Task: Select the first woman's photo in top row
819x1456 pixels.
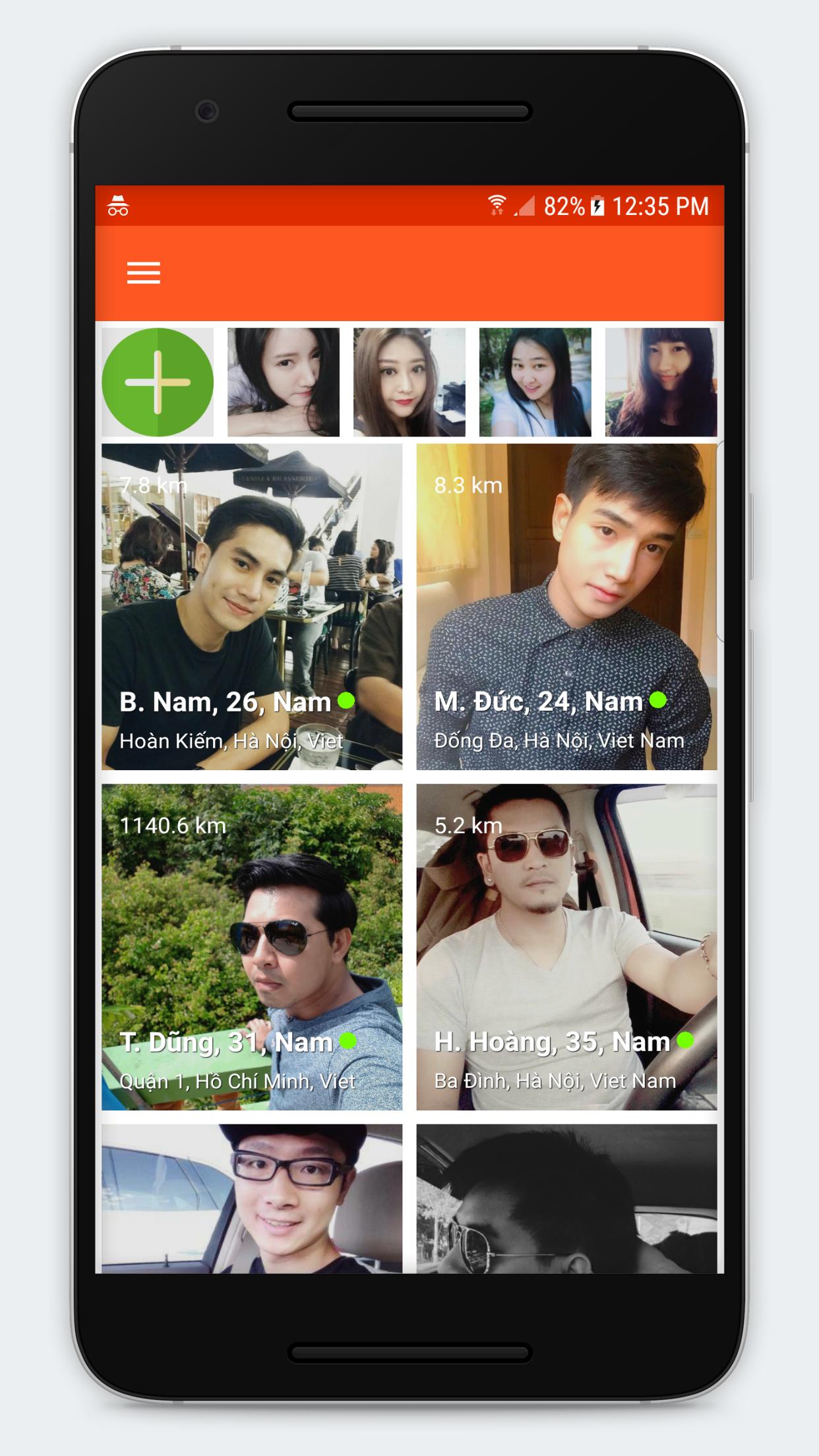Action: [x=284, y=382]
